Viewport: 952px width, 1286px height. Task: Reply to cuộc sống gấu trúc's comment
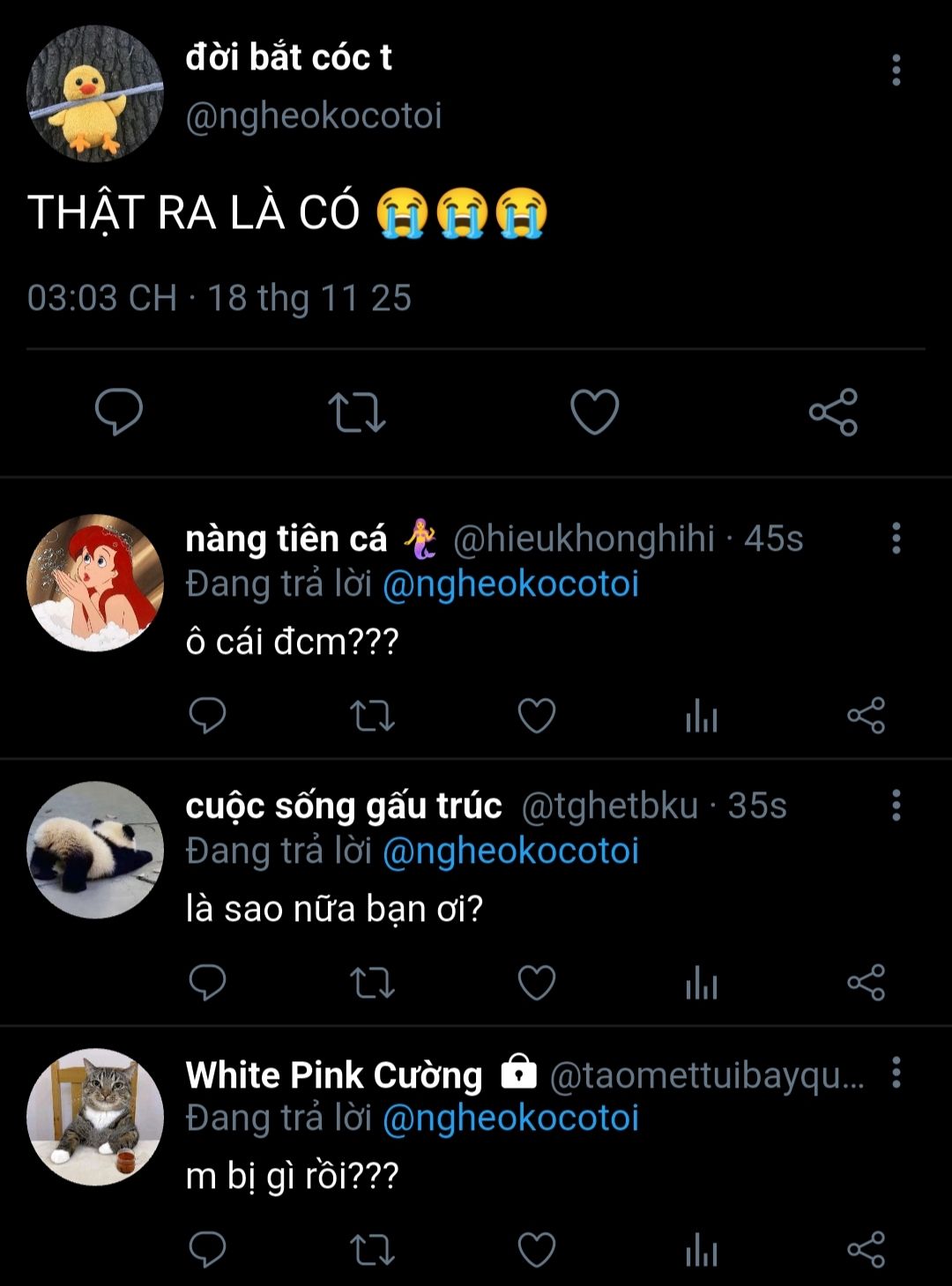point(208,983)
